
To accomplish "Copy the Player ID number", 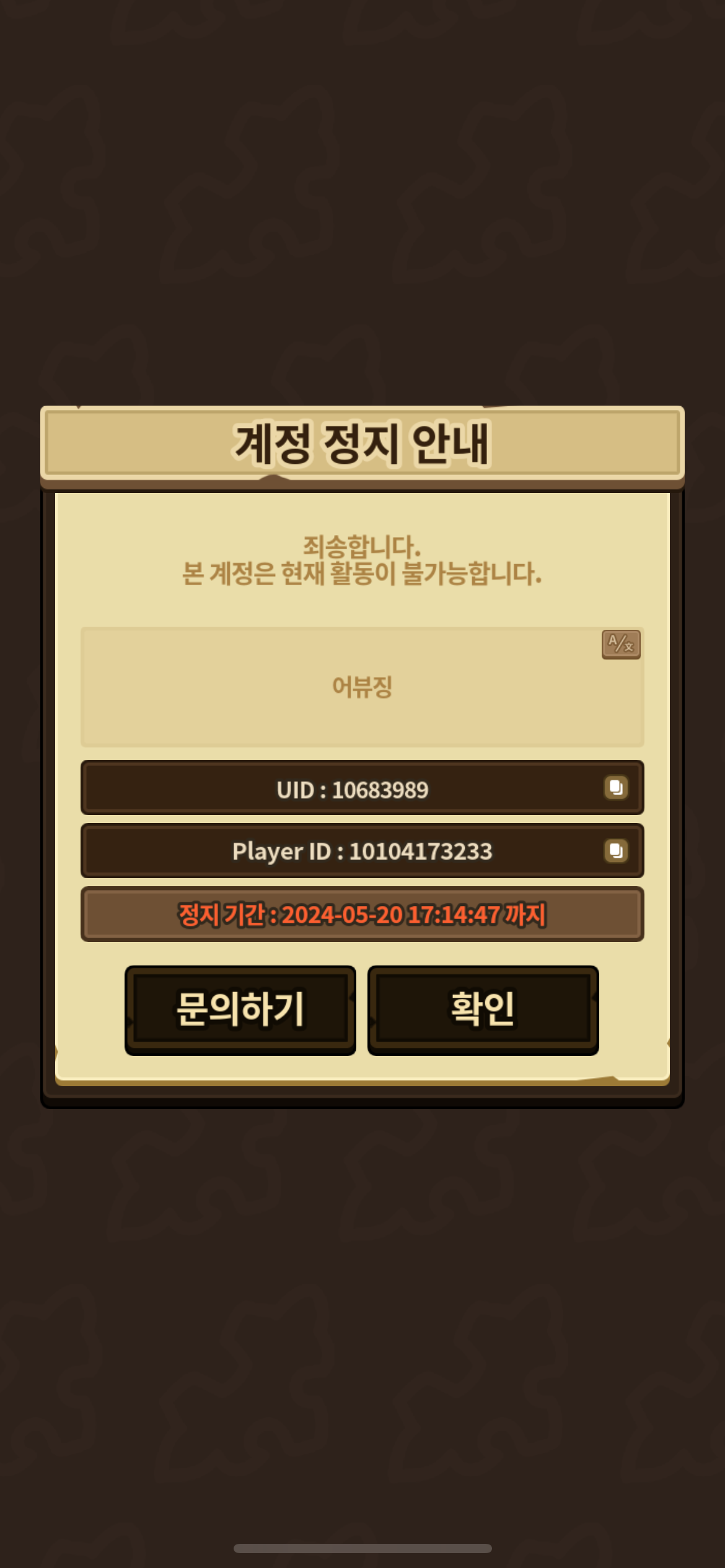I will click(616, 851).
